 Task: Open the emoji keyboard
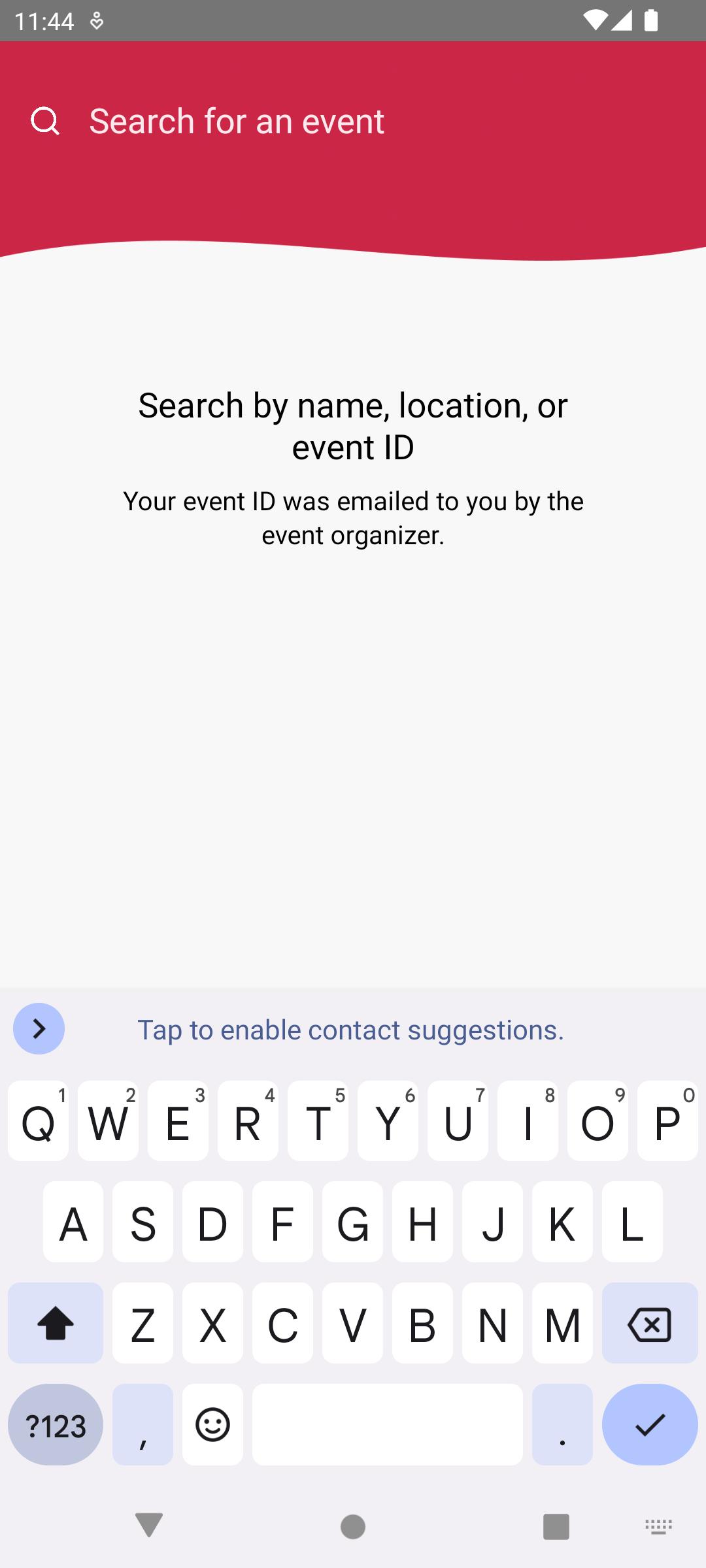point(212,1425)
